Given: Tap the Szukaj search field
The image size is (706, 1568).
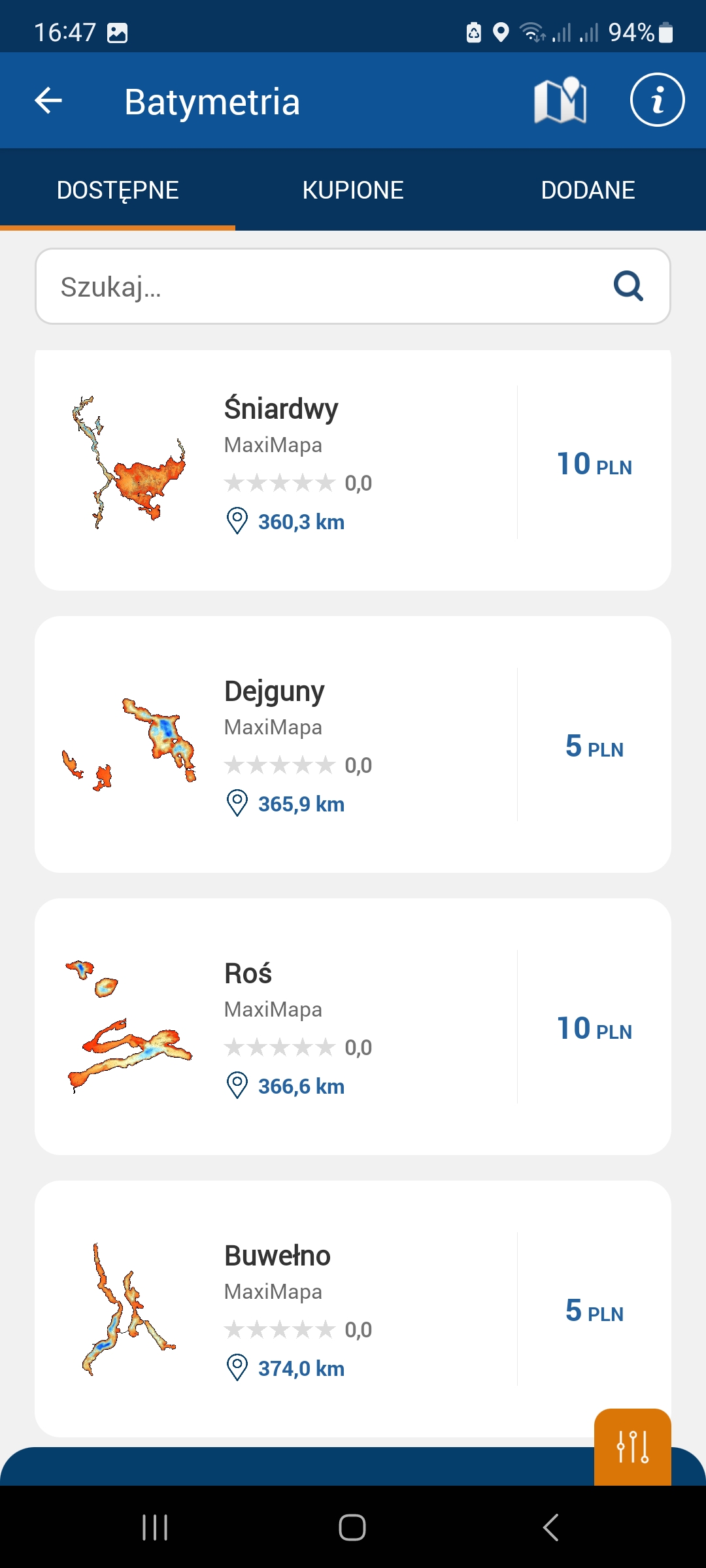Looking at the screenshot, I should tap(353, 286).
